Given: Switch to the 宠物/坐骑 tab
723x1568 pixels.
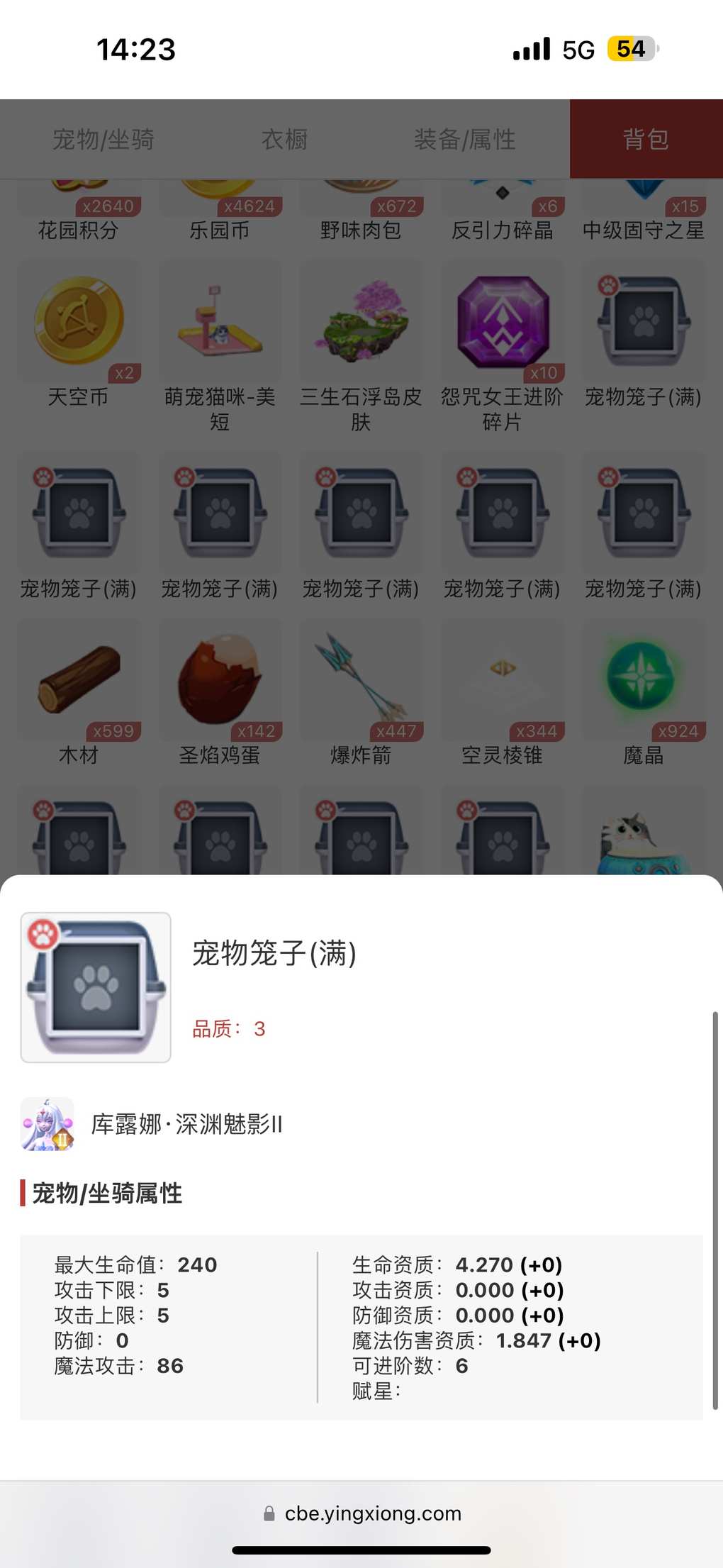Looking at the screenshot, I should tap(103, 139).
